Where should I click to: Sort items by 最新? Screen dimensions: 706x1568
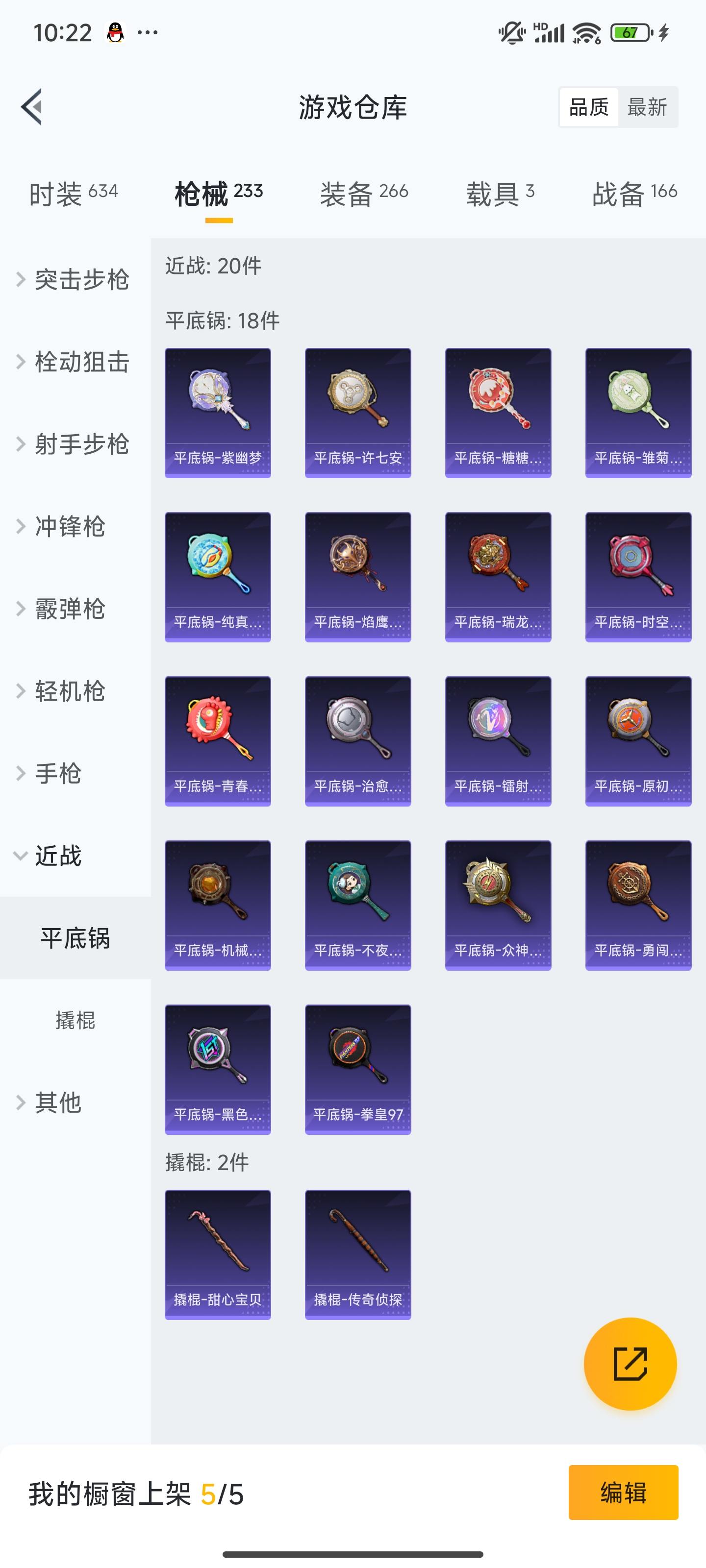[647, 107]
